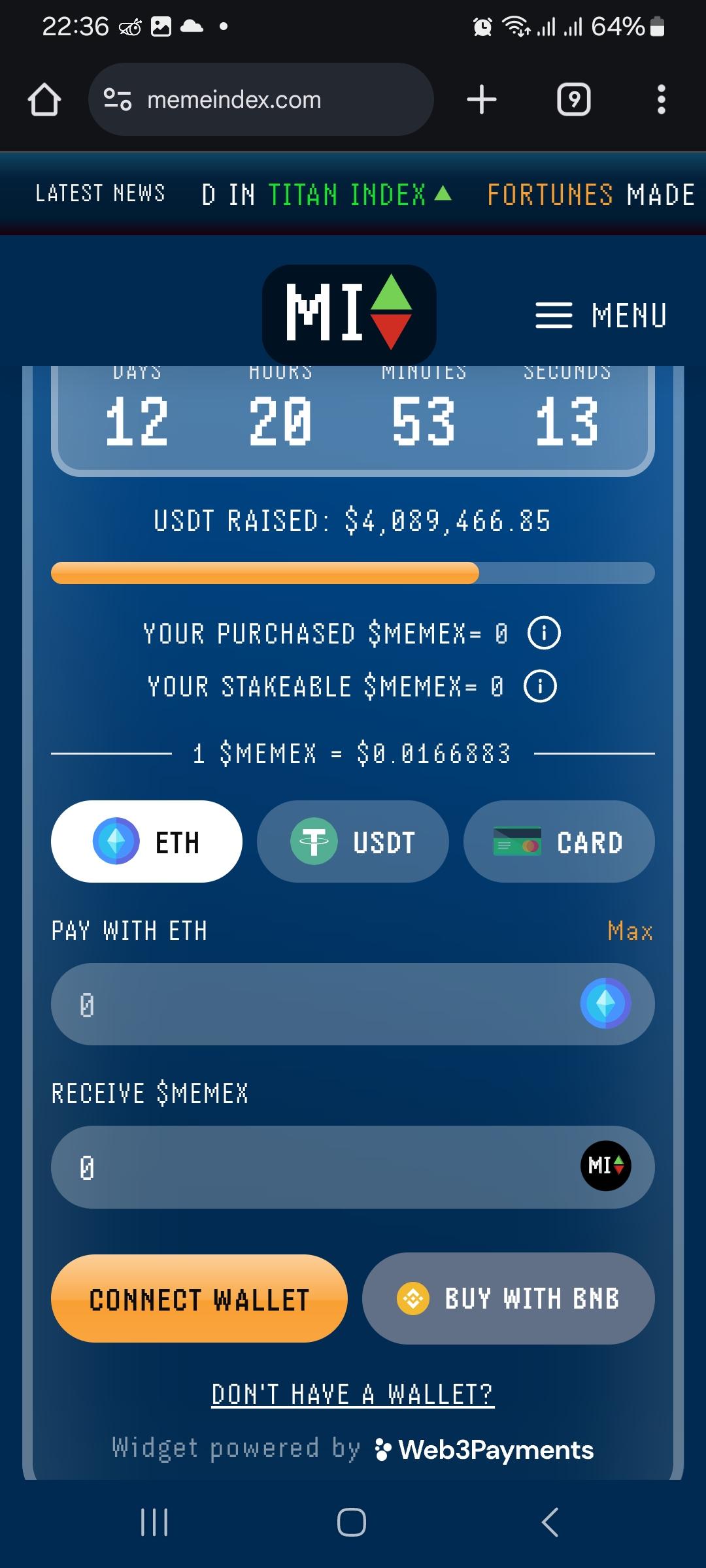Open the browser overflow menu
706x1568 pixels.
click(x=661, y=100)
